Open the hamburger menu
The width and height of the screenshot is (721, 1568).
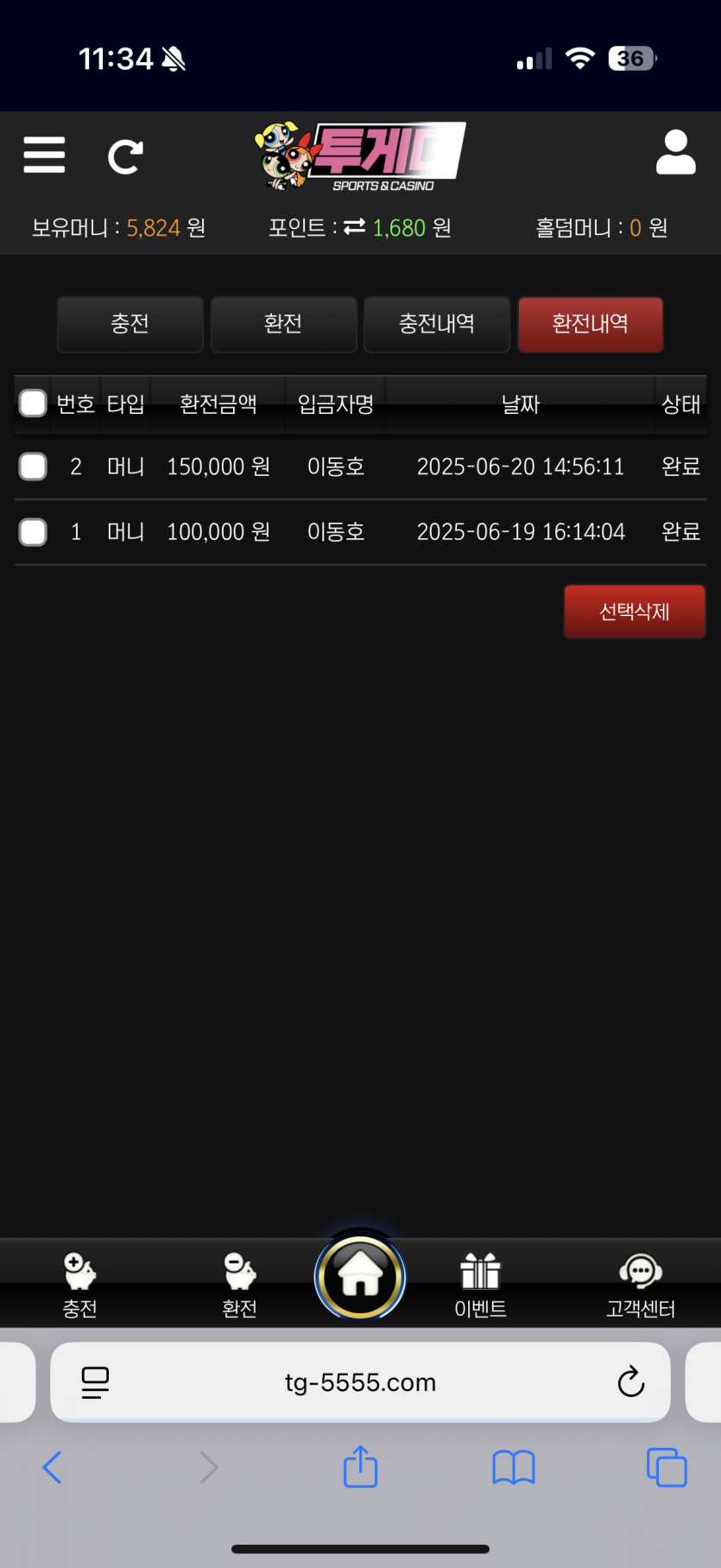click(44, 156)
